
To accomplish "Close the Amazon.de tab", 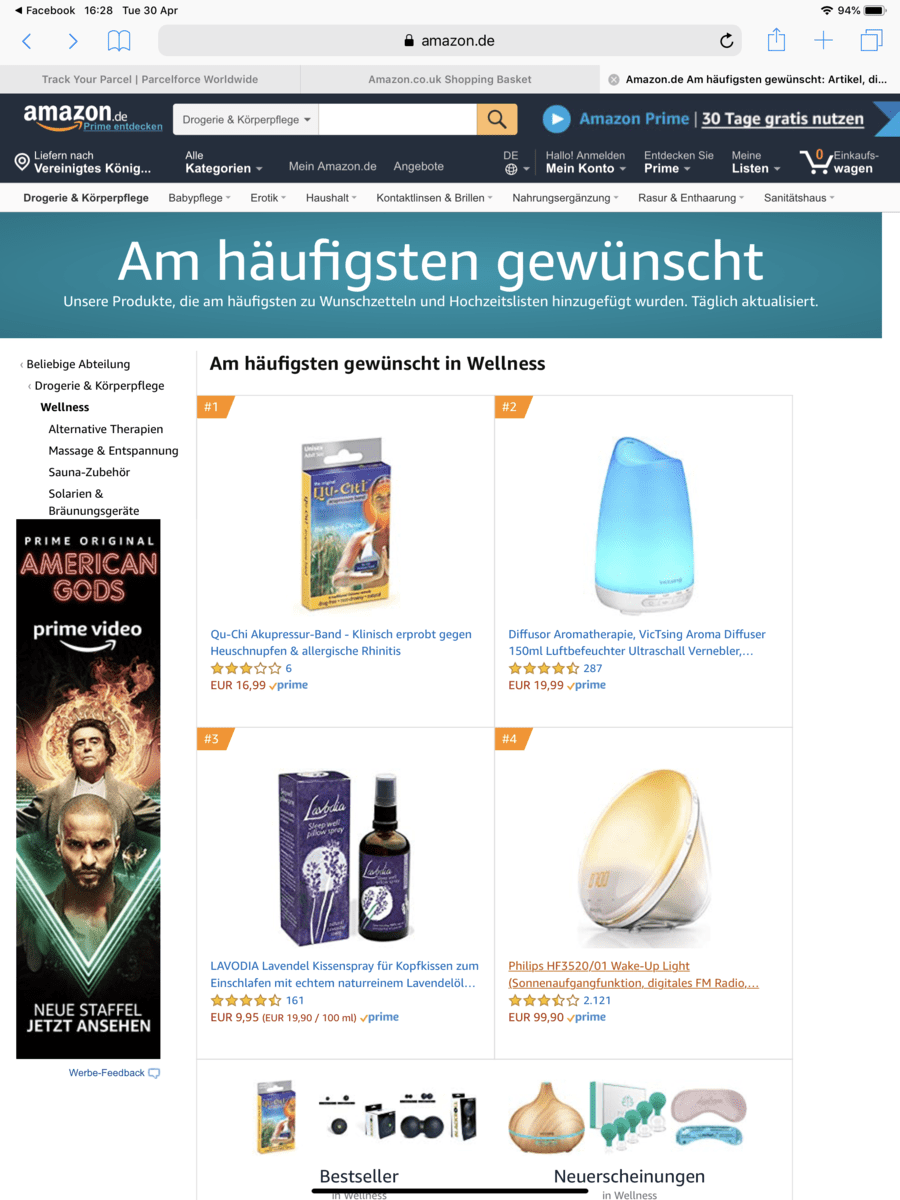I will (x=613, y=79).
